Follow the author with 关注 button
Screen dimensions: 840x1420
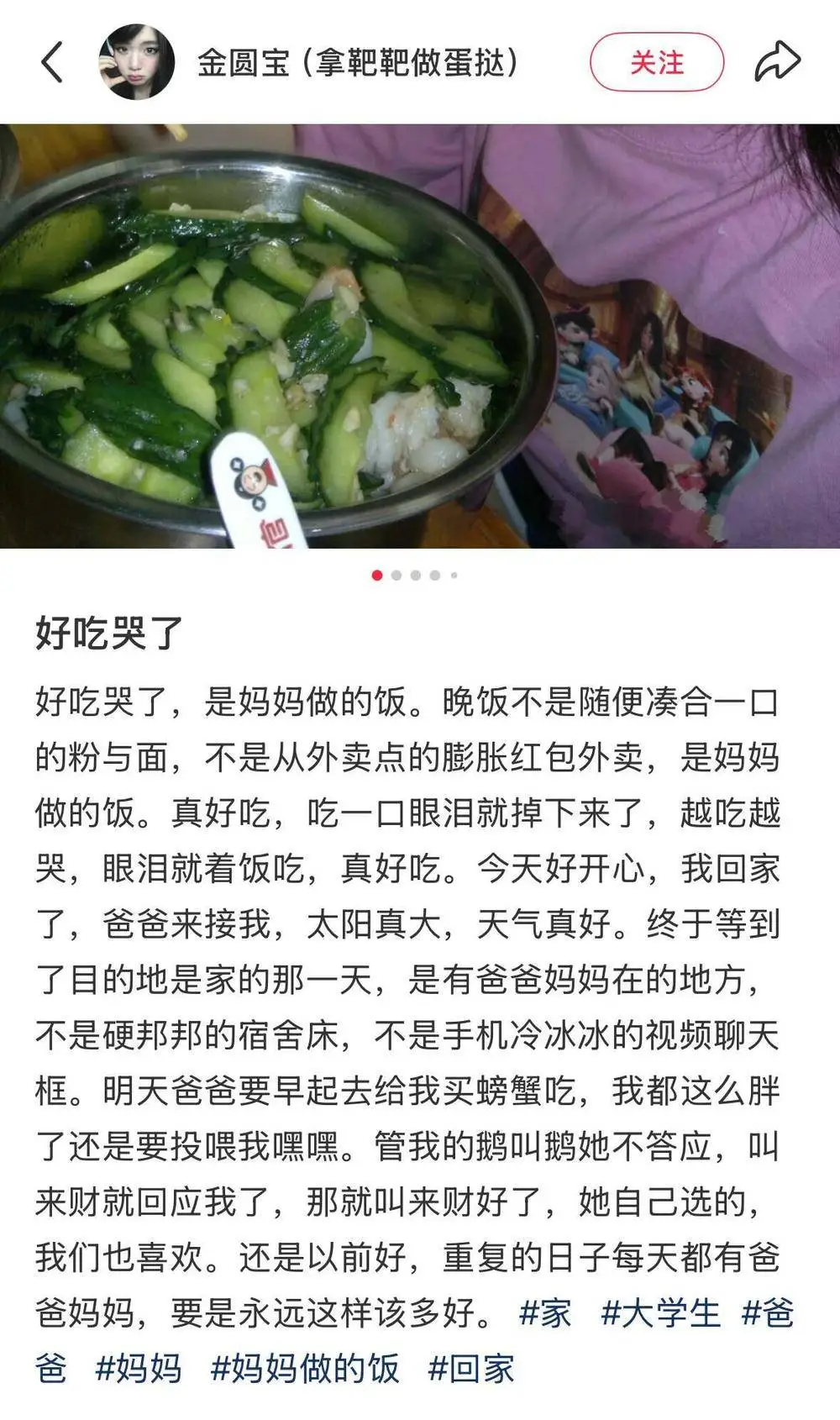click(656, 62)
